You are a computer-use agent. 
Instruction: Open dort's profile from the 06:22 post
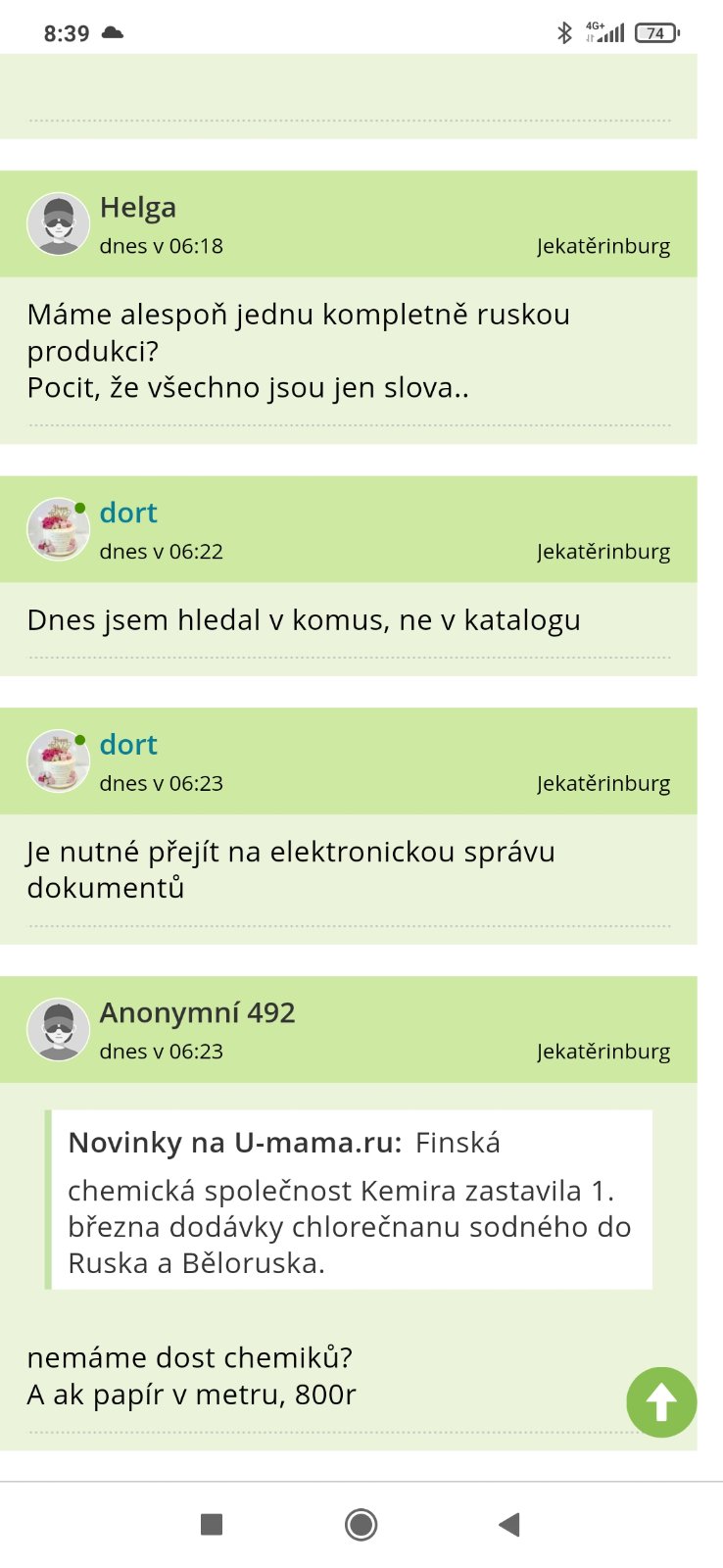(x=128, y=513)
